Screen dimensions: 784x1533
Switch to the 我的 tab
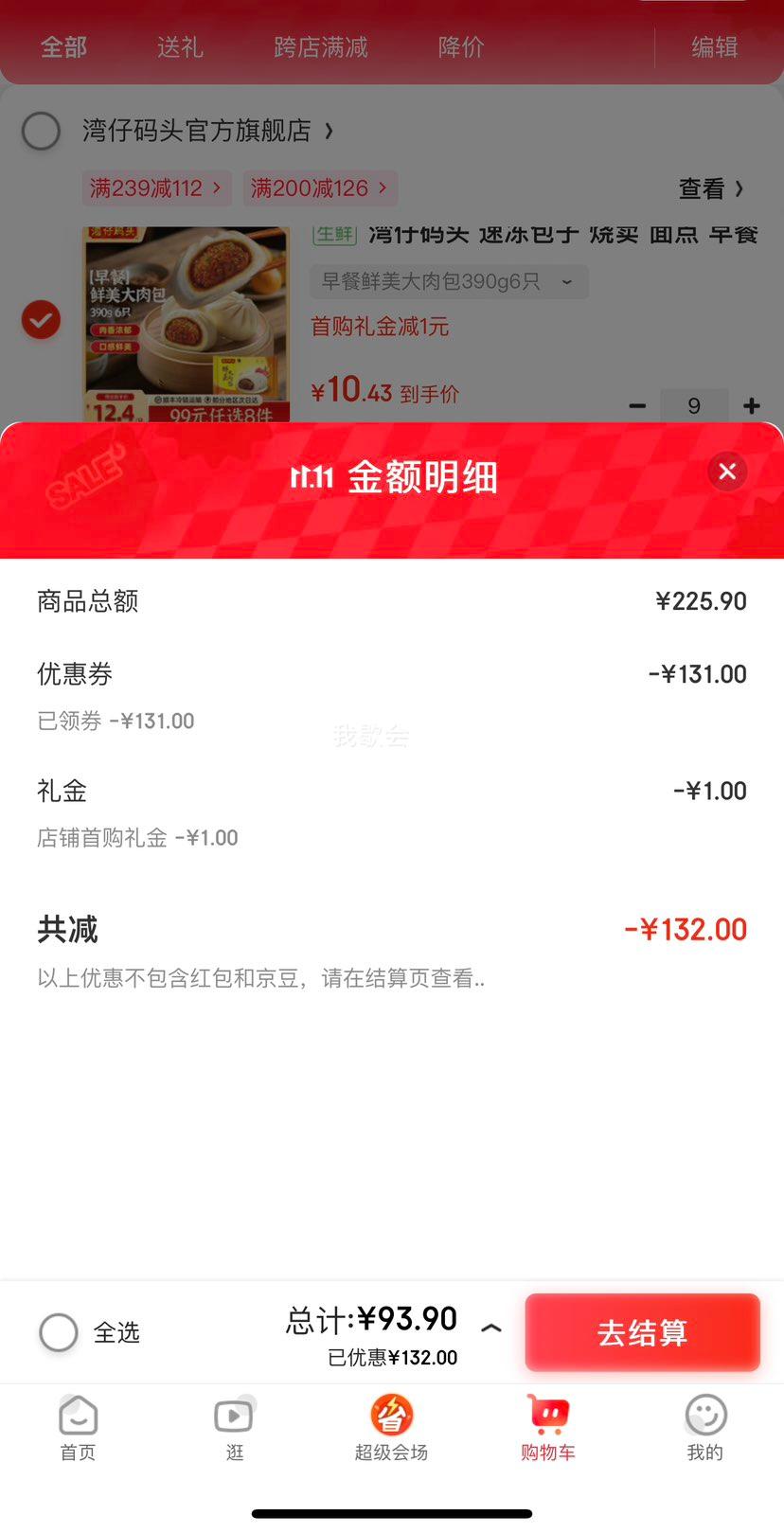(x=705, y=1429)
